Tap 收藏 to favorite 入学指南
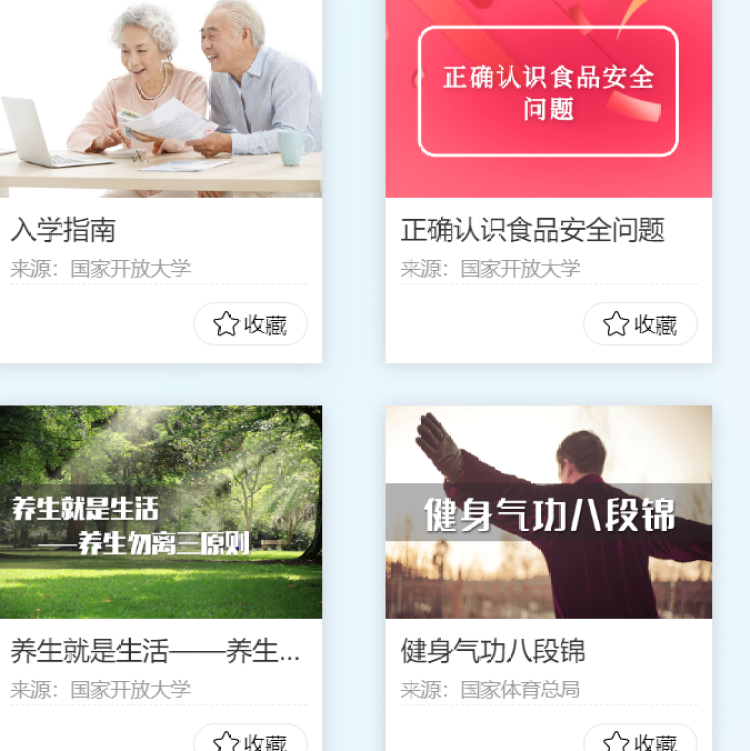 point(250,324)
